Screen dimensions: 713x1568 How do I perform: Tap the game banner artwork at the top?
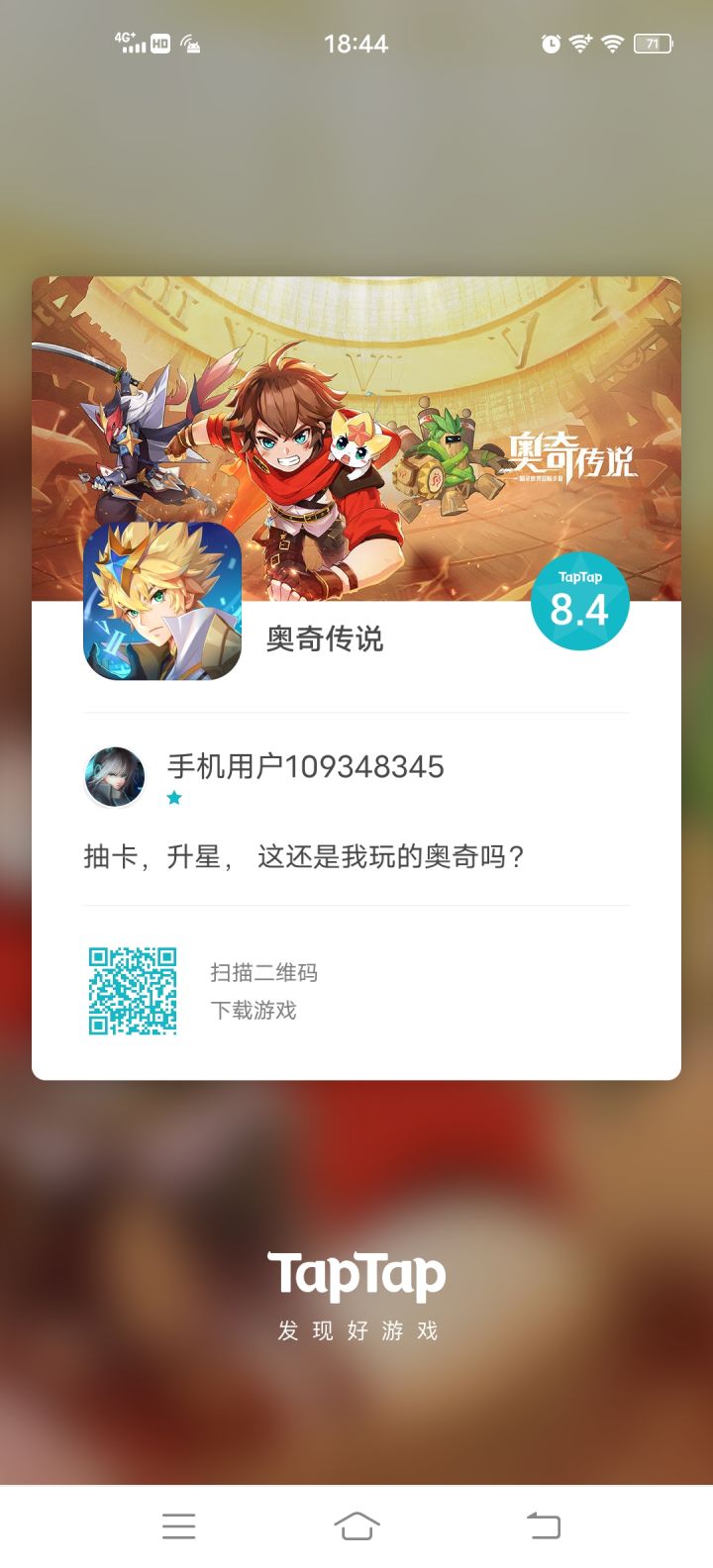[x=356, y=416]
